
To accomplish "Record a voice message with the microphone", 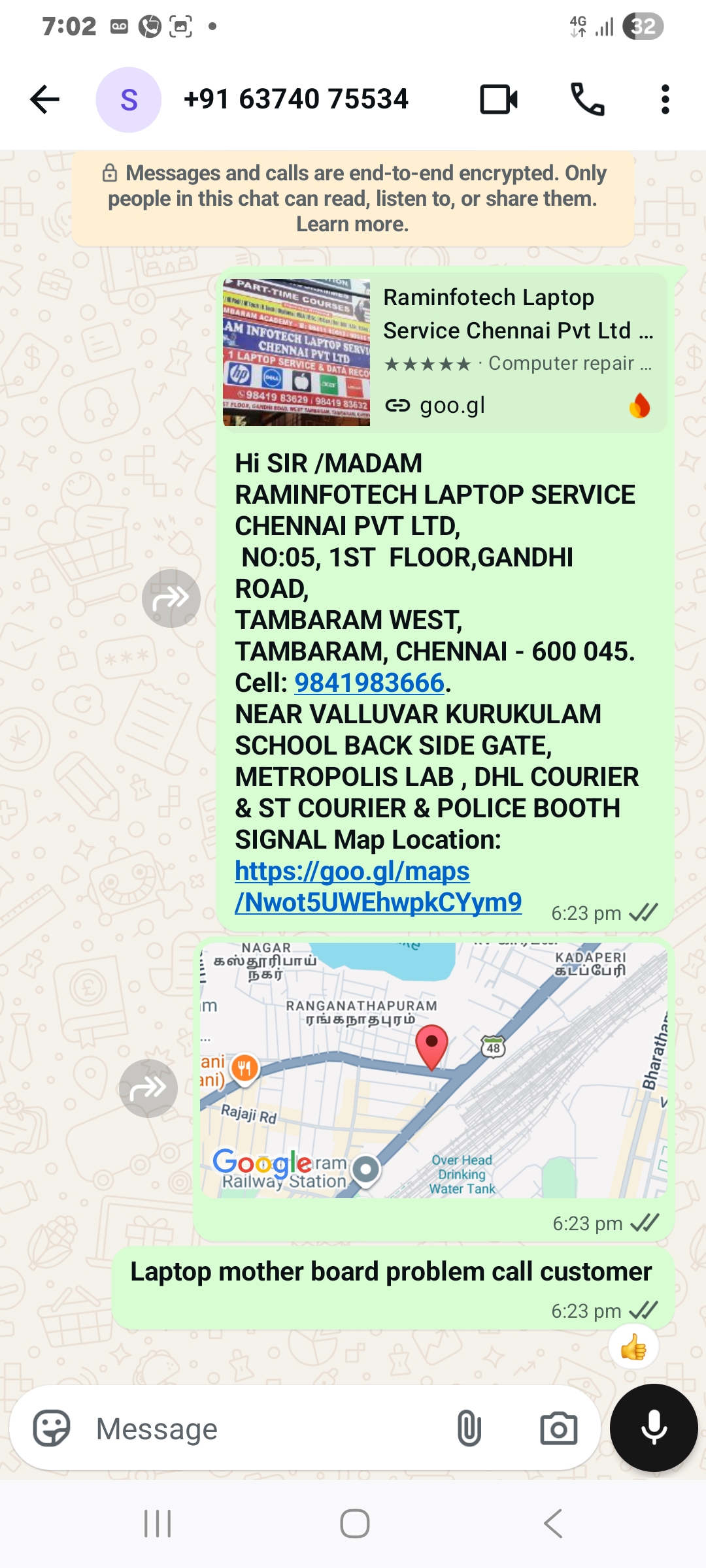I will [x=653, y=1428].
